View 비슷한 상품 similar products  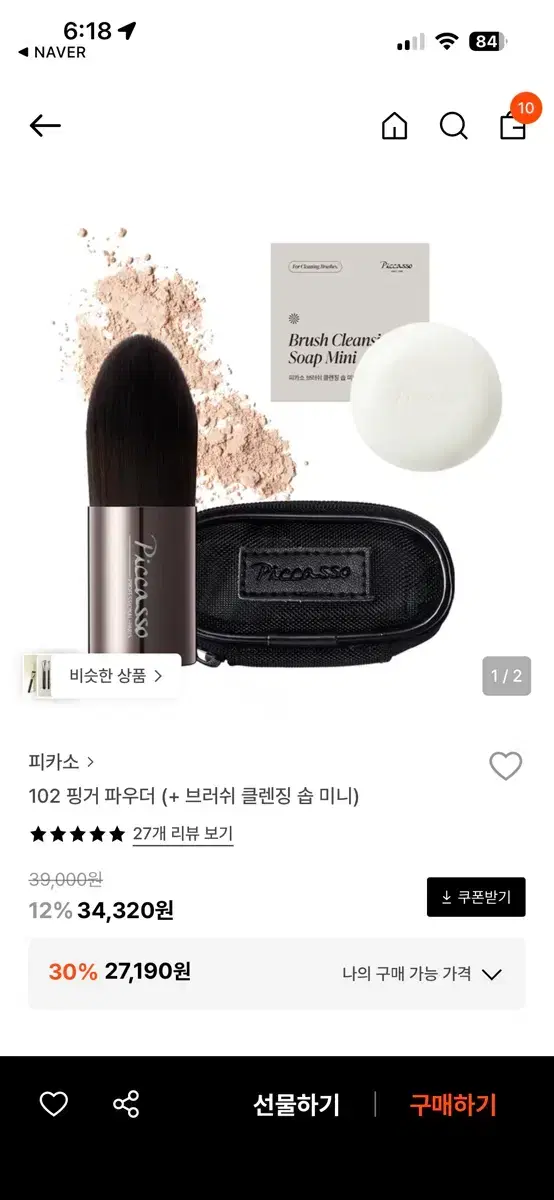pyautogui.click(x=101, y=676)
